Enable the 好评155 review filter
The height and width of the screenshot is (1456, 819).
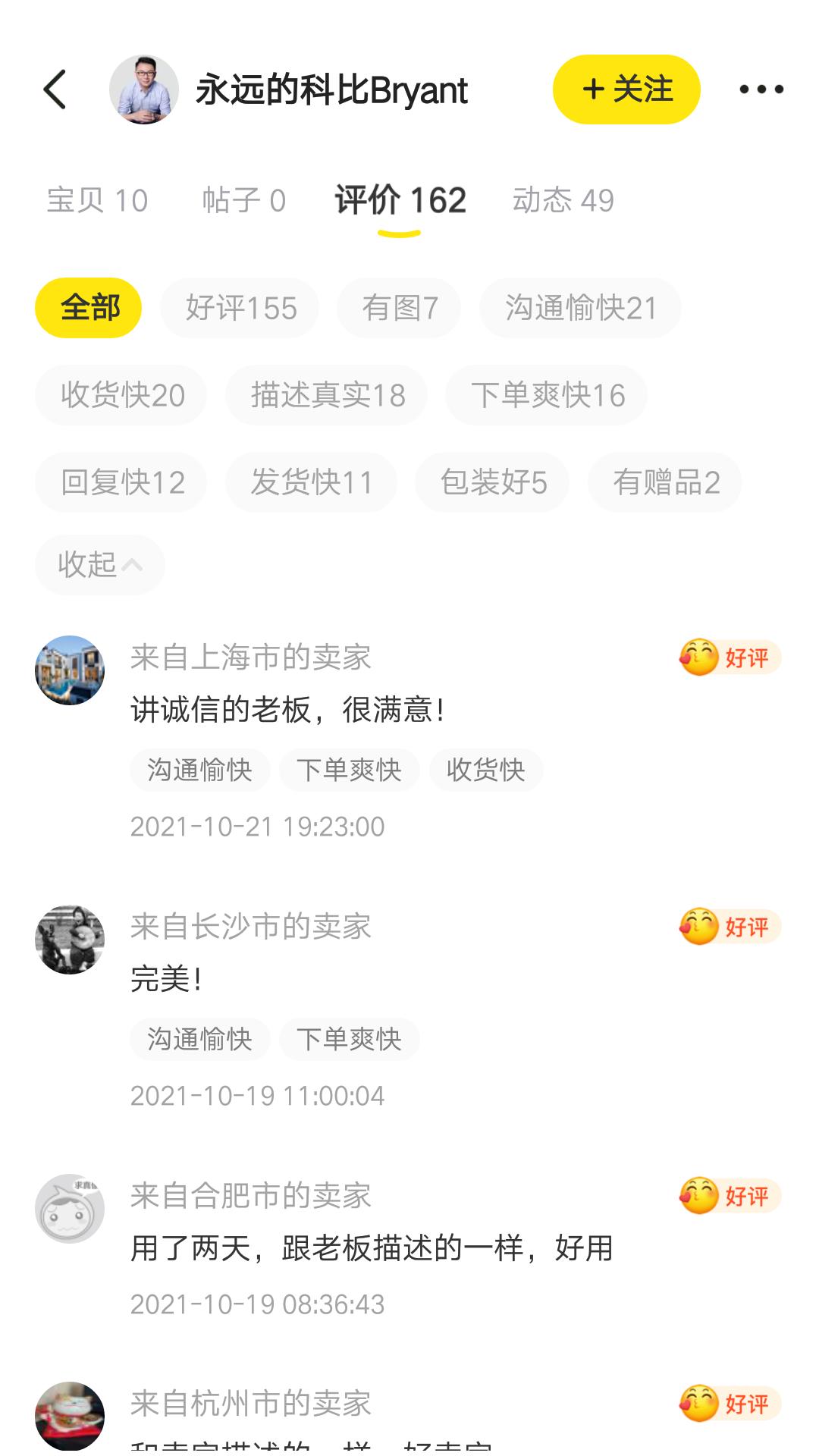click(x=240, y=307)
